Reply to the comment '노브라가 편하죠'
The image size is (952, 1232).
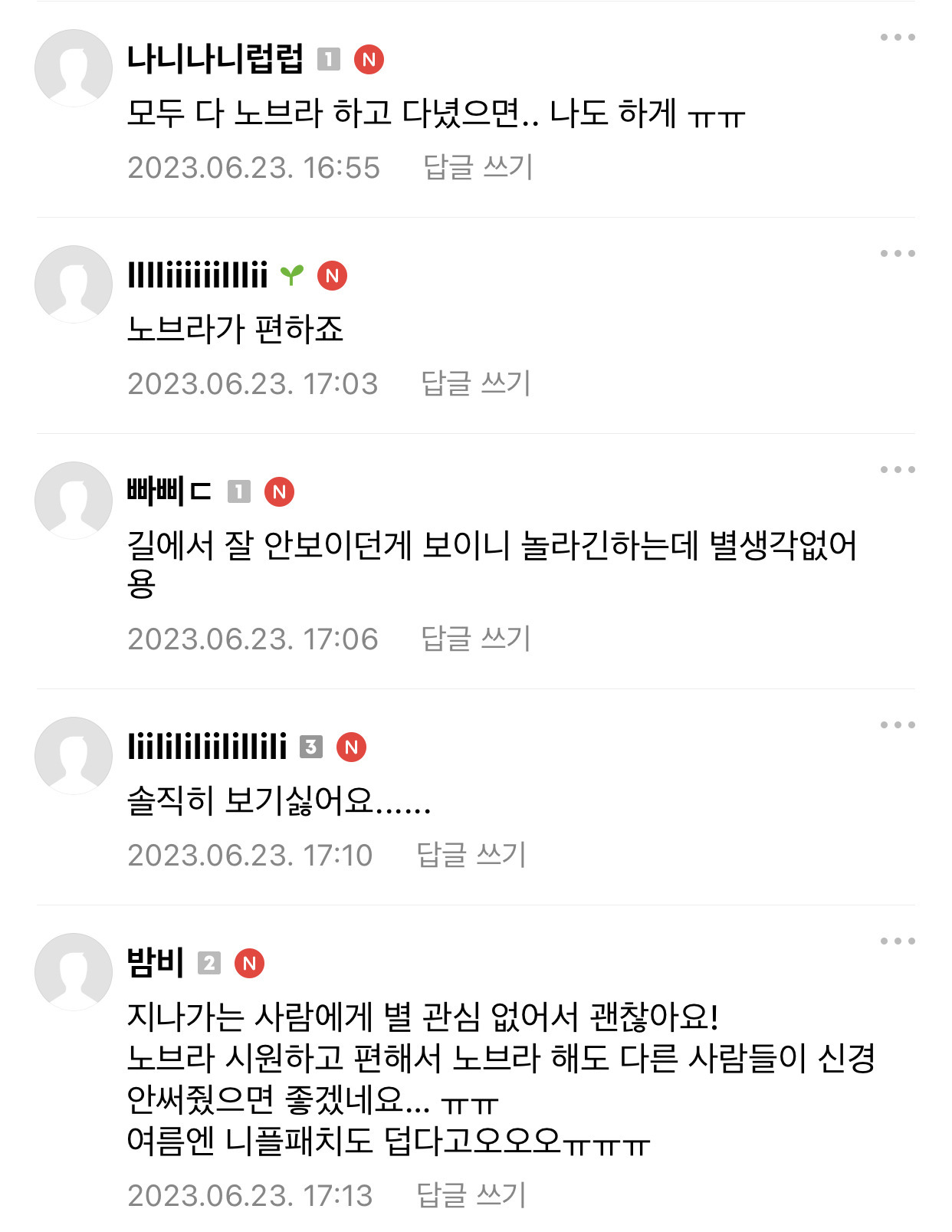pos(475,383)
